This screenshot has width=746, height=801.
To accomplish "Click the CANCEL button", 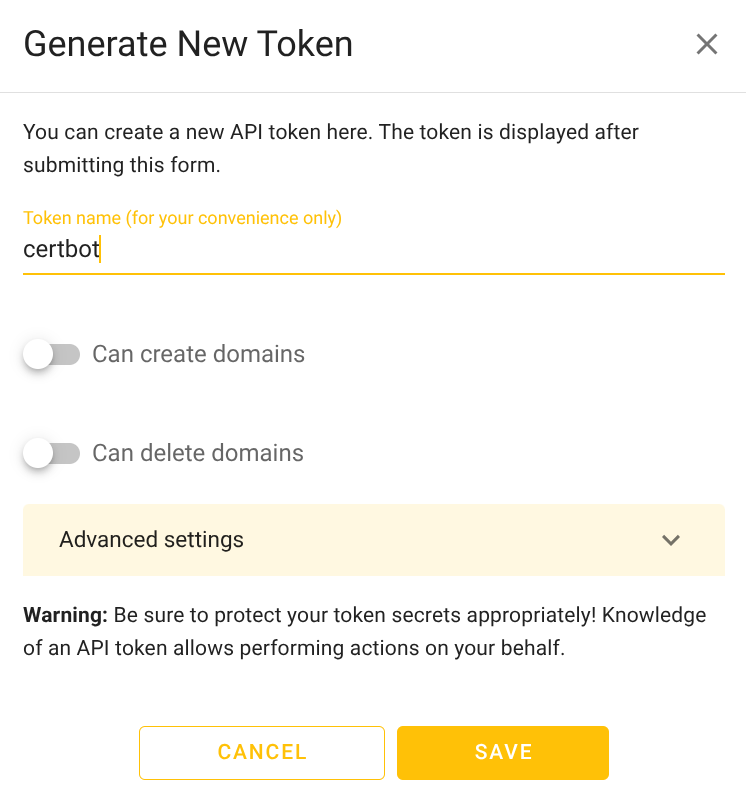I will tap(261, 752).
